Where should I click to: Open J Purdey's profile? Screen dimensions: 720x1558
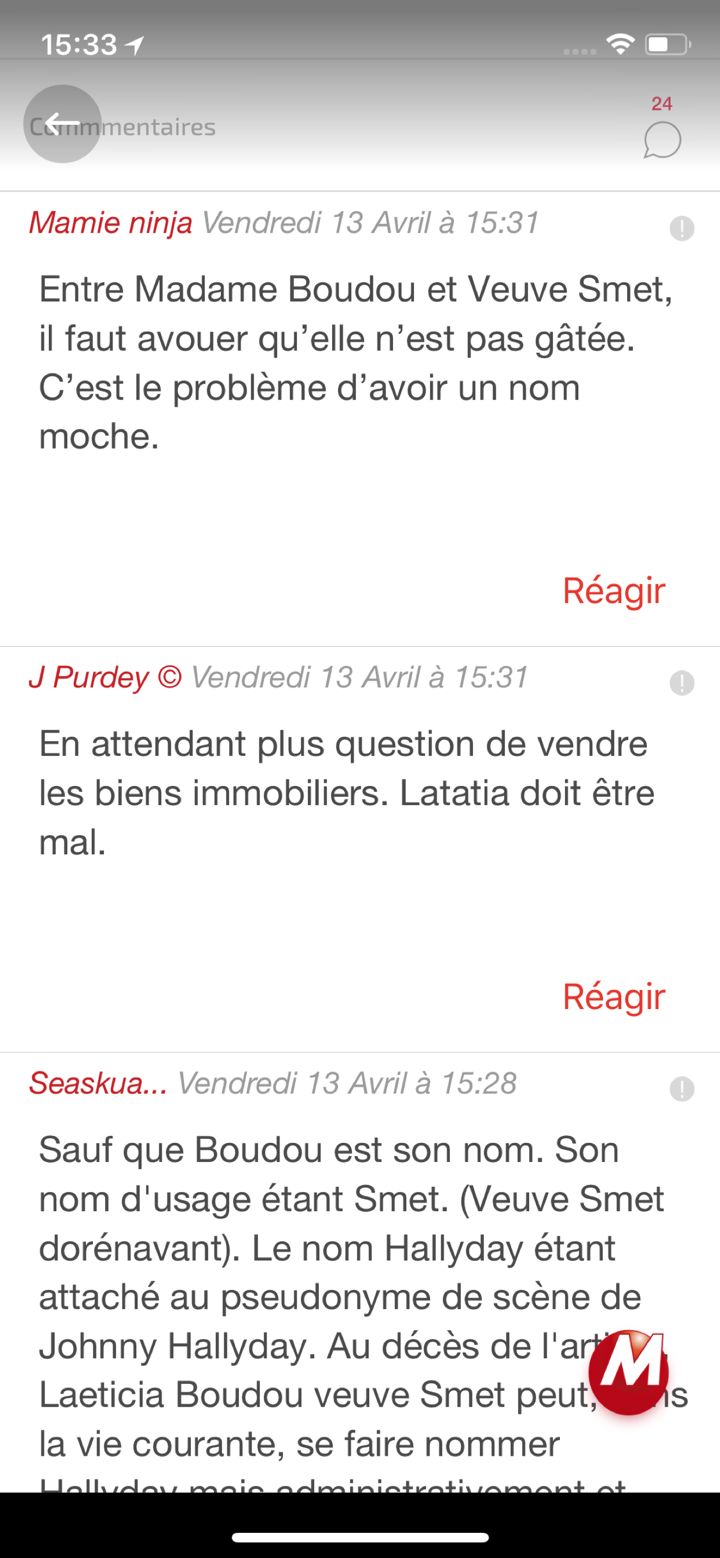[88, 677]
